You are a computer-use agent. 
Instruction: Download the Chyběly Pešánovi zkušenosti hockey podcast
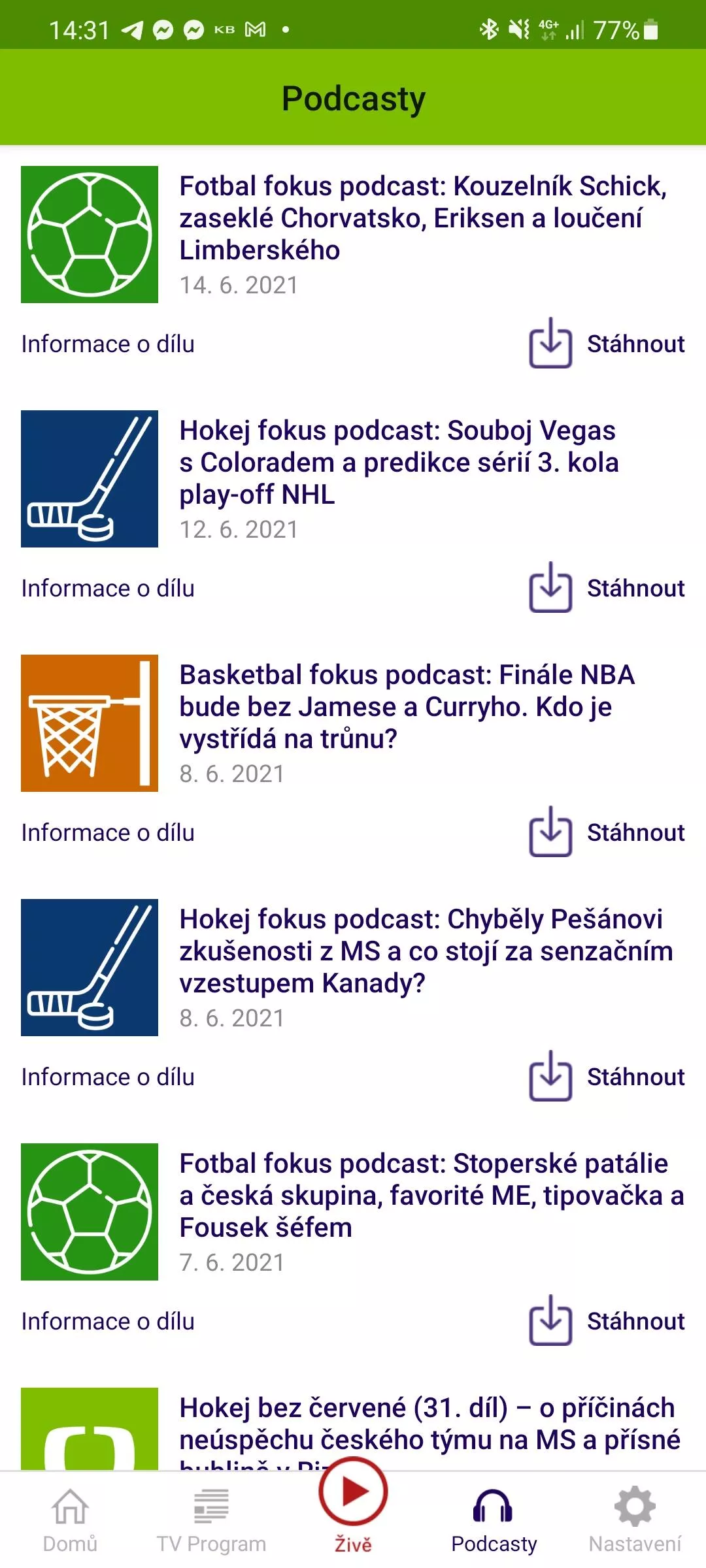point(607,1077)
